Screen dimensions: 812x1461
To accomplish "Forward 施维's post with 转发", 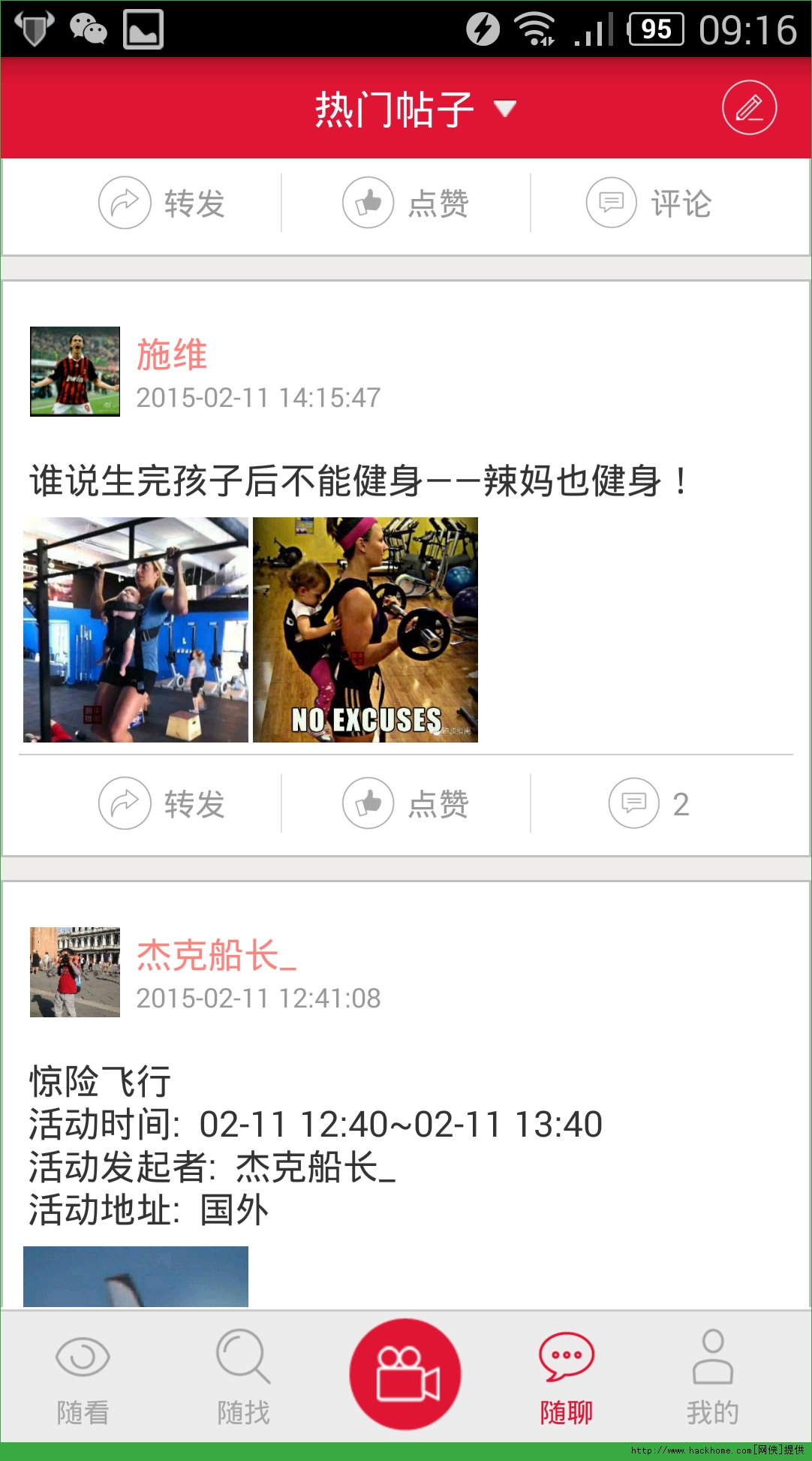I will (x=163, y=804).
